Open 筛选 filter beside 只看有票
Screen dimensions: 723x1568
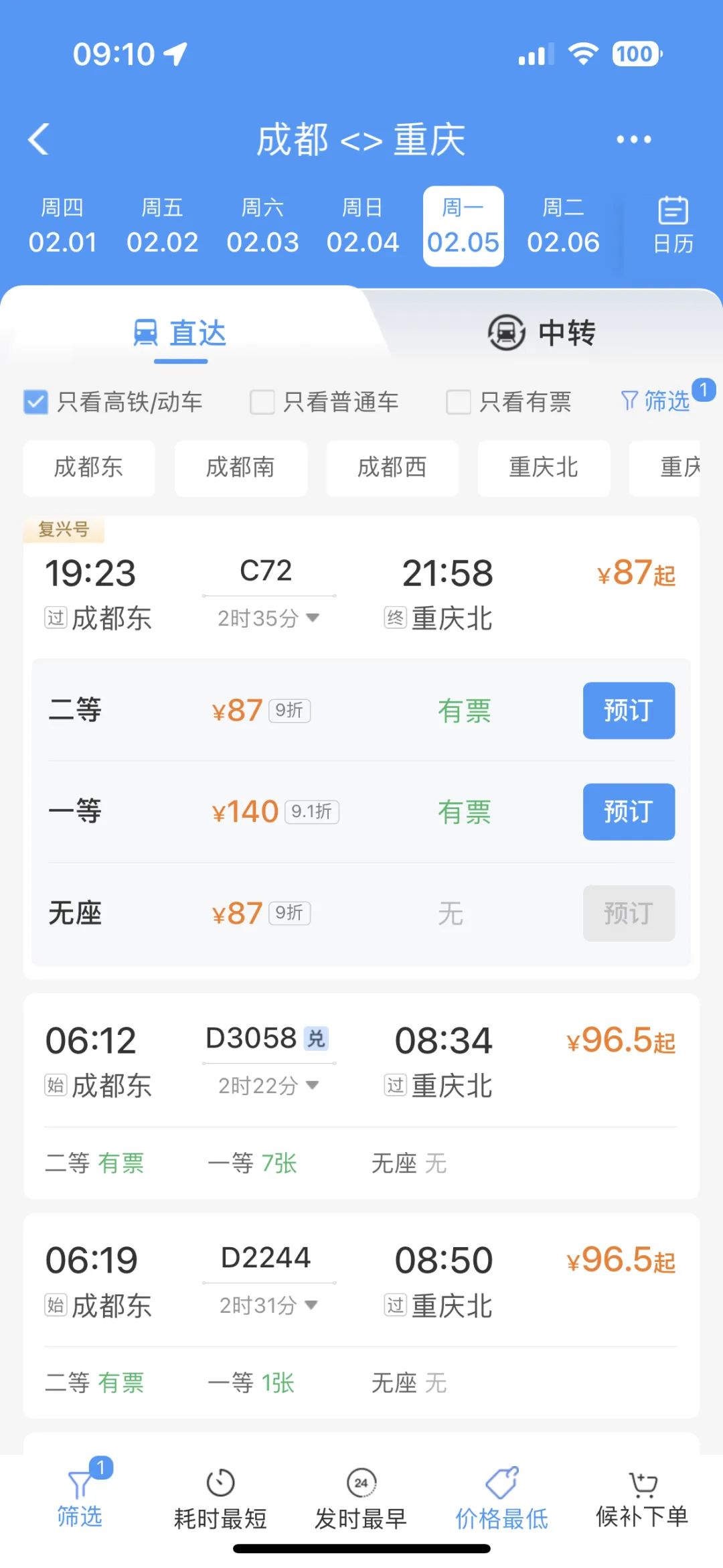pos(656,401)
